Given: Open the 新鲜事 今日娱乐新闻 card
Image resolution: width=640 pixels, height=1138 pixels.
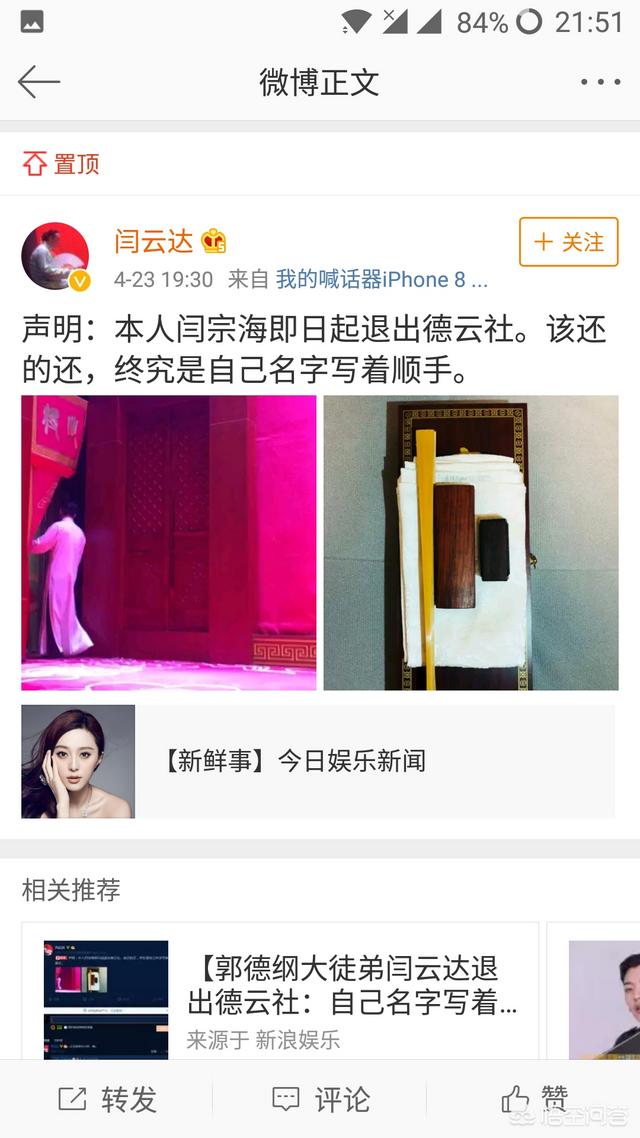Looking at the screenshot, I should coord(318,761).
